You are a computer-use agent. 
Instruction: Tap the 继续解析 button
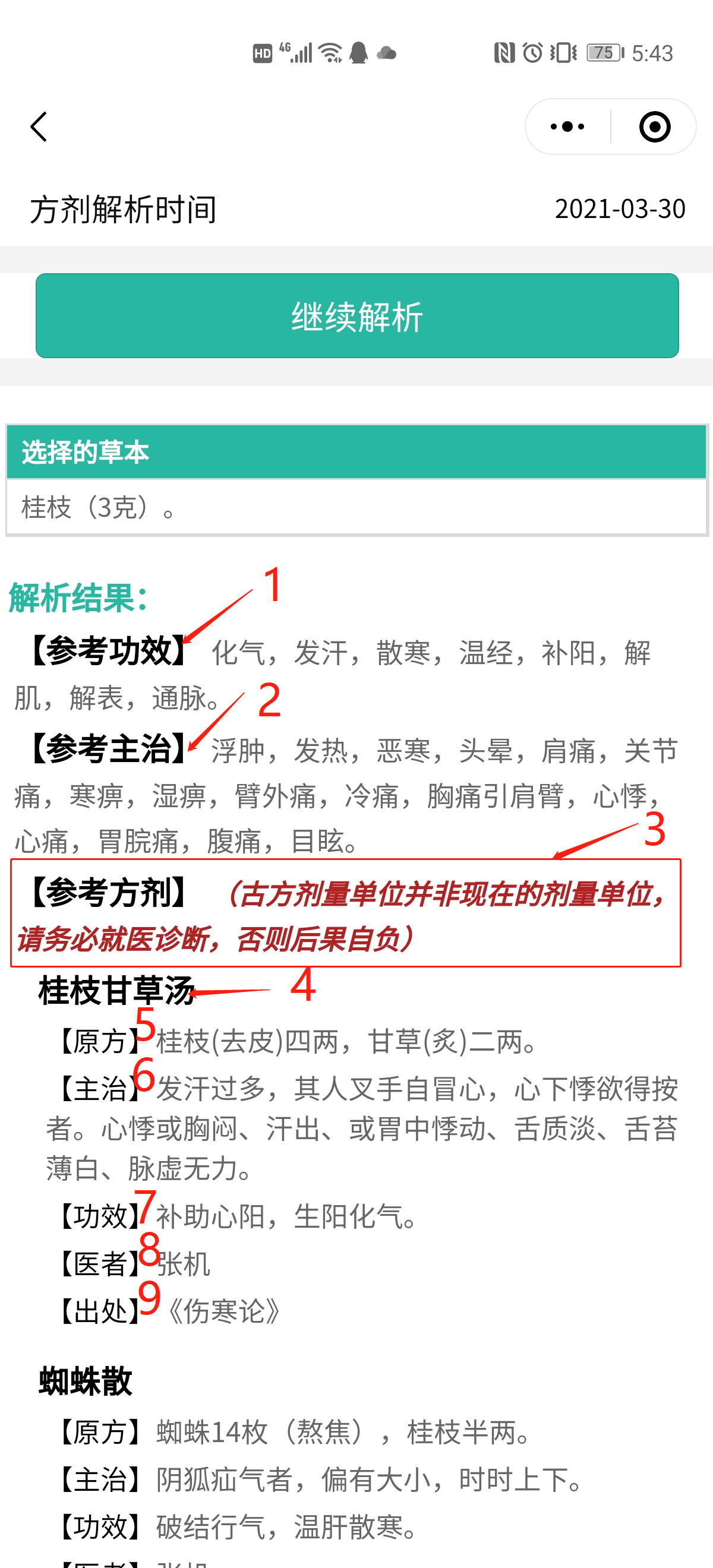[357, 315]
